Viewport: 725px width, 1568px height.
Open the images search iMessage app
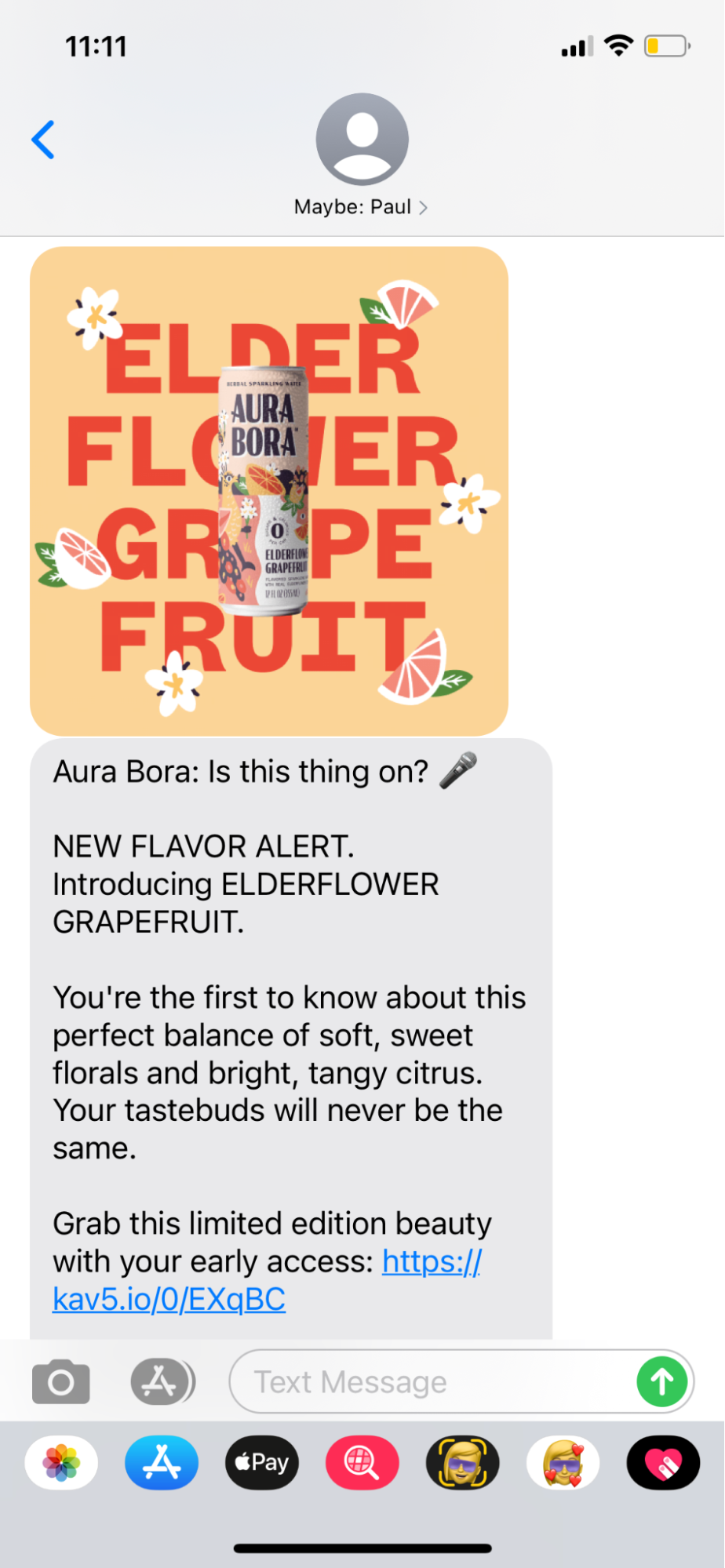[x=362, y=1463]
